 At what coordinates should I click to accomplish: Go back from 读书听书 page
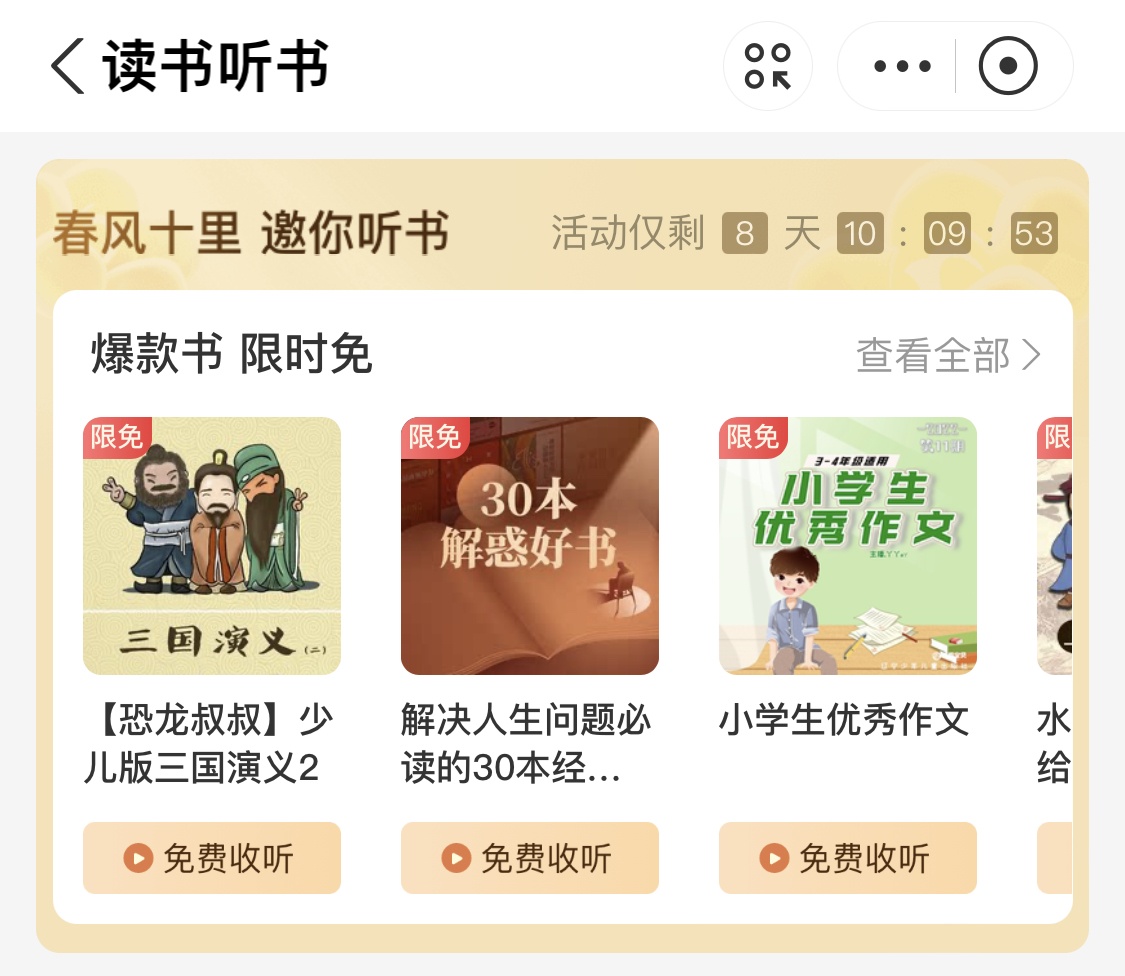68,67
